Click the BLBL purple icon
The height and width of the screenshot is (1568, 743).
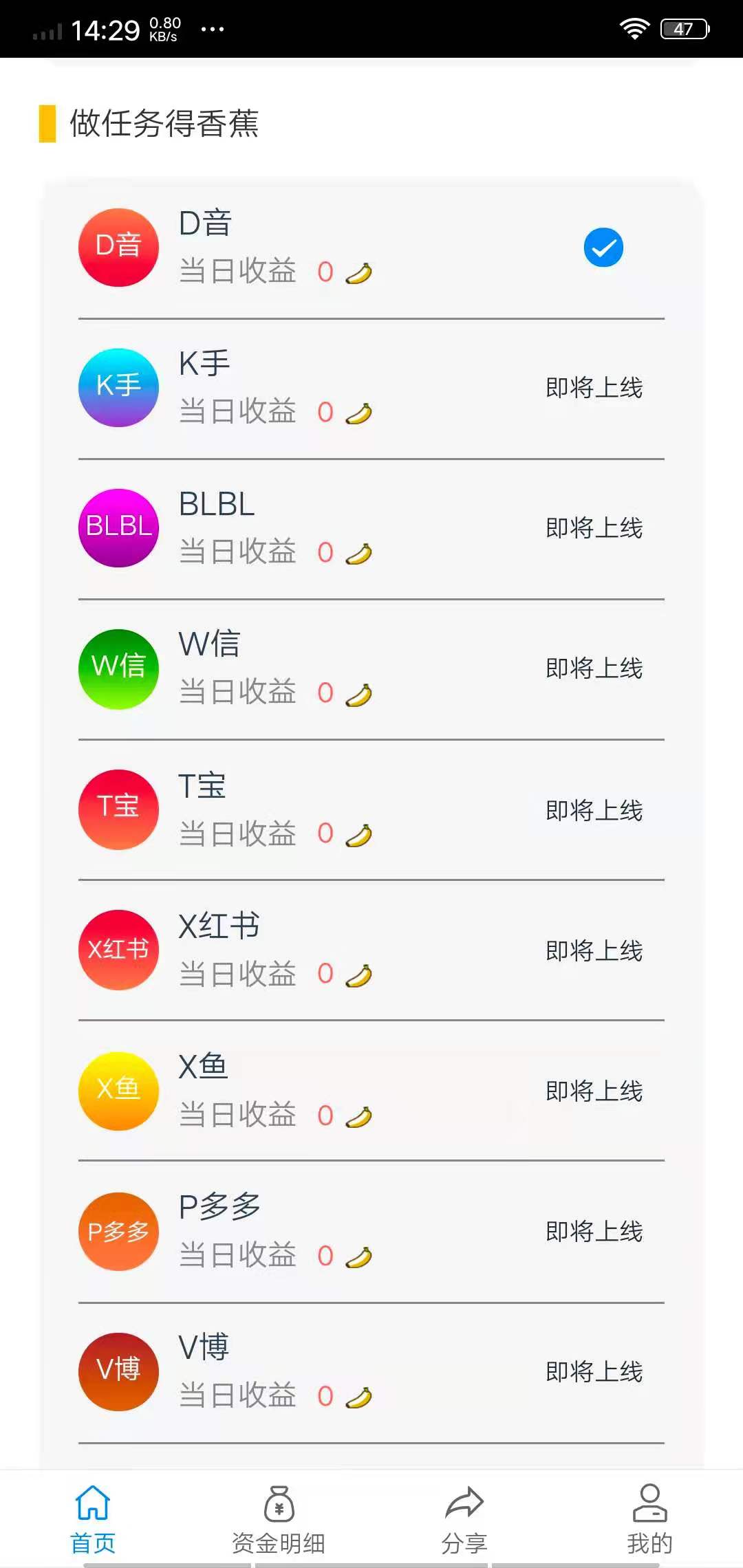[118, 528]
